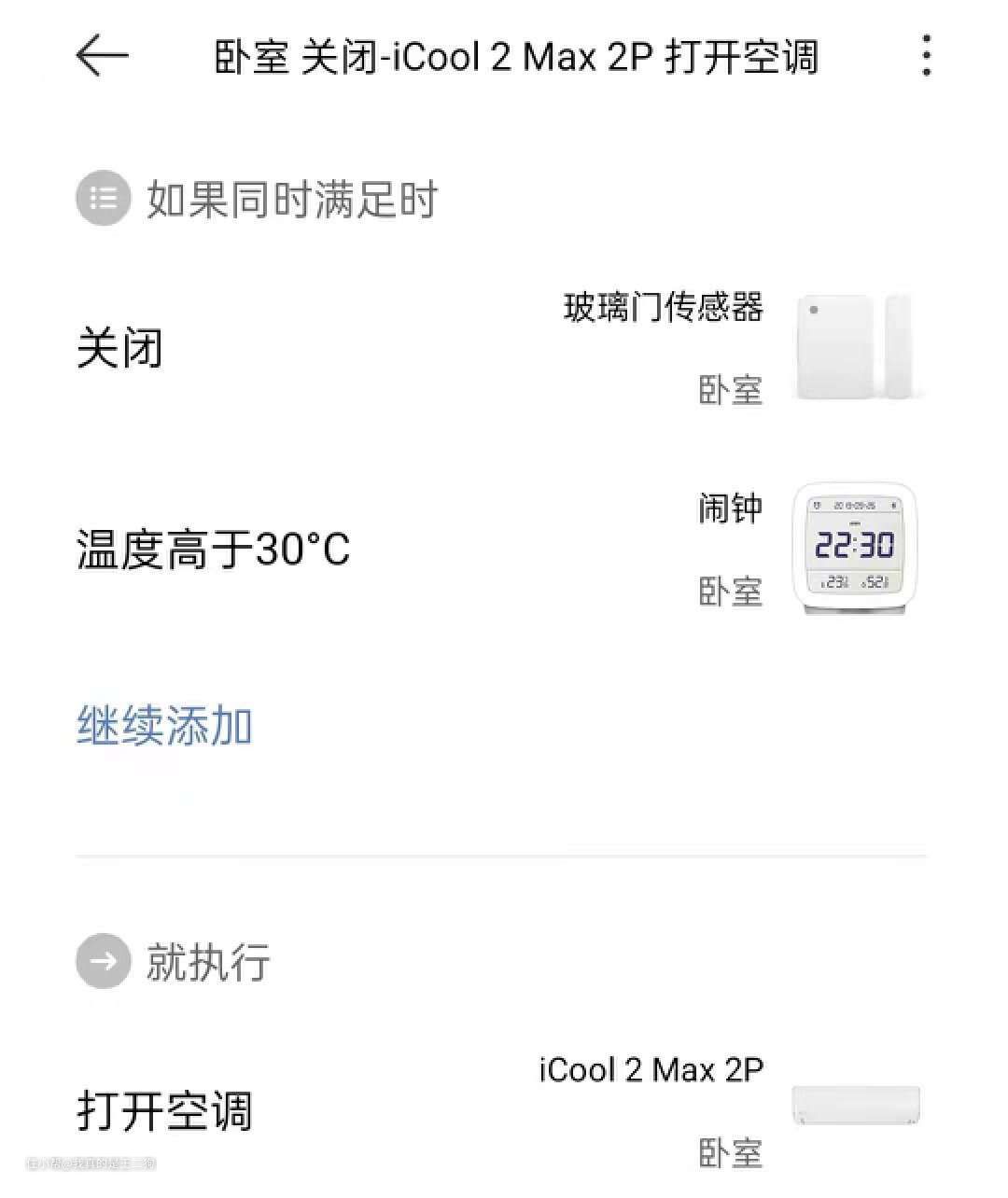The image size is (1008, 1198).
Task: Open the three-dot overflow menu
Action: tap(925, 56)
